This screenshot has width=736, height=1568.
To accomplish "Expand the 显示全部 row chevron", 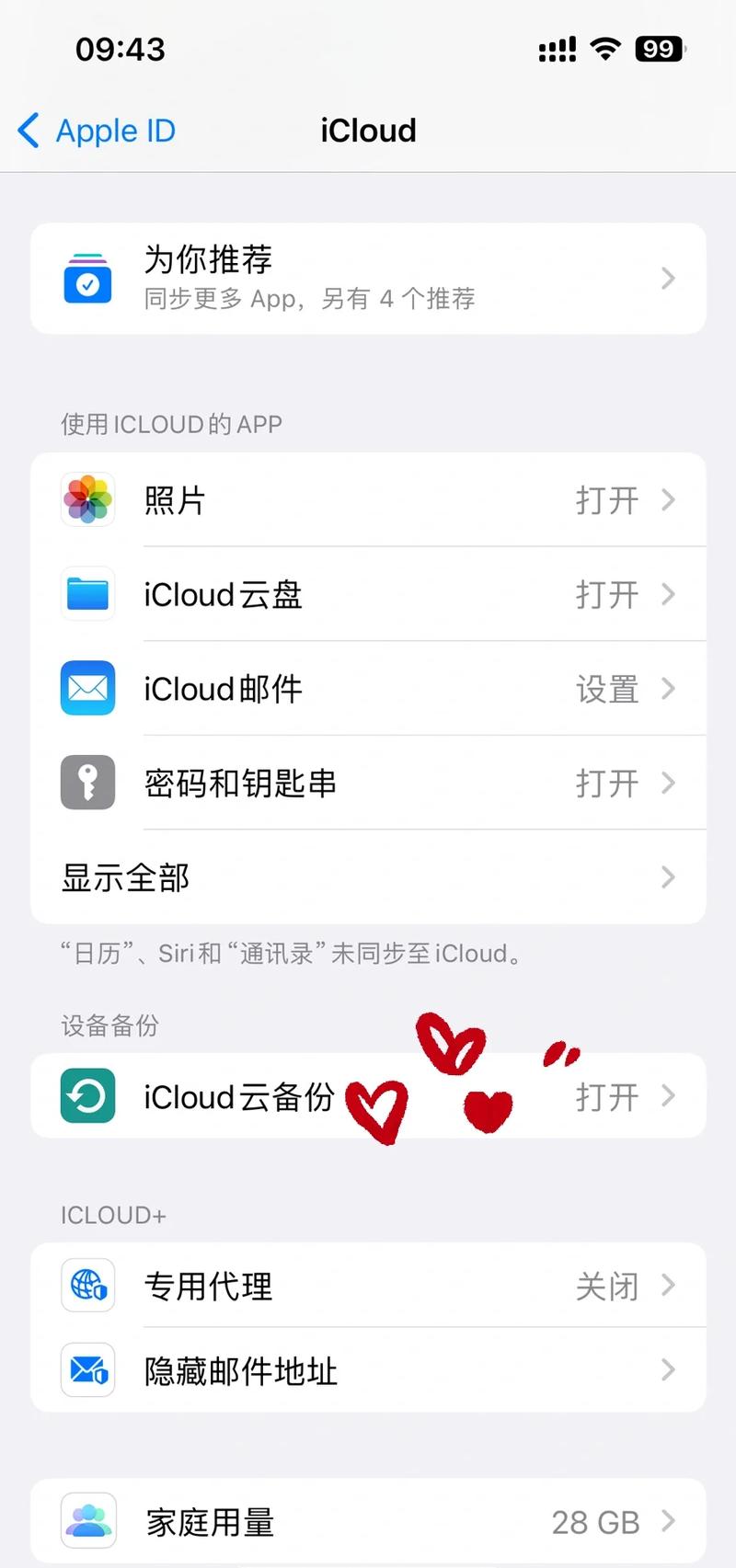I will 668,876.
